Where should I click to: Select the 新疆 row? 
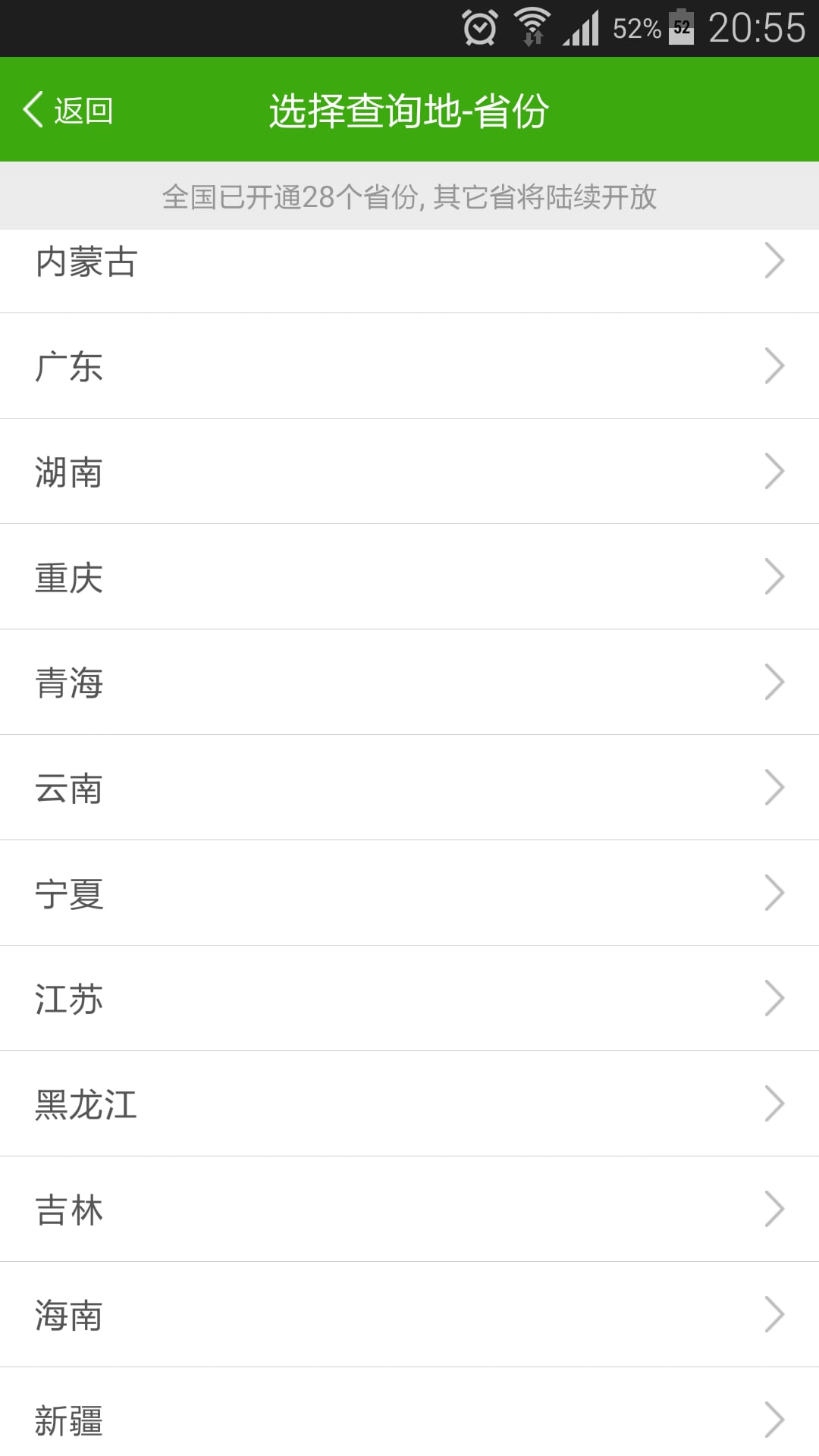[x=409, y=1412]
